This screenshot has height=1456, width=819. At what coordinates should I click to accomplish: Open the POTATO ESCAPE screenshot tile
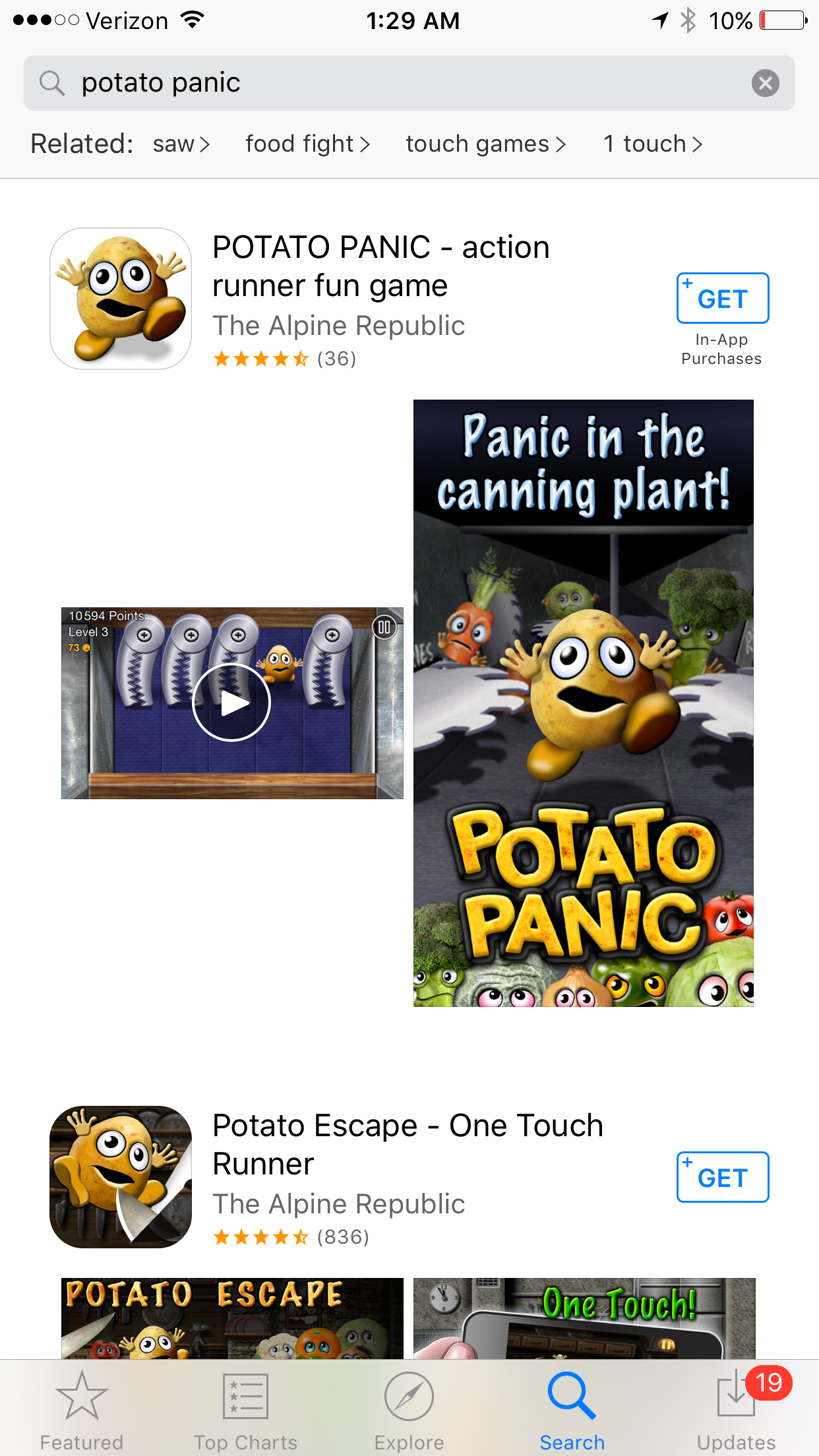pos(231,1318)
